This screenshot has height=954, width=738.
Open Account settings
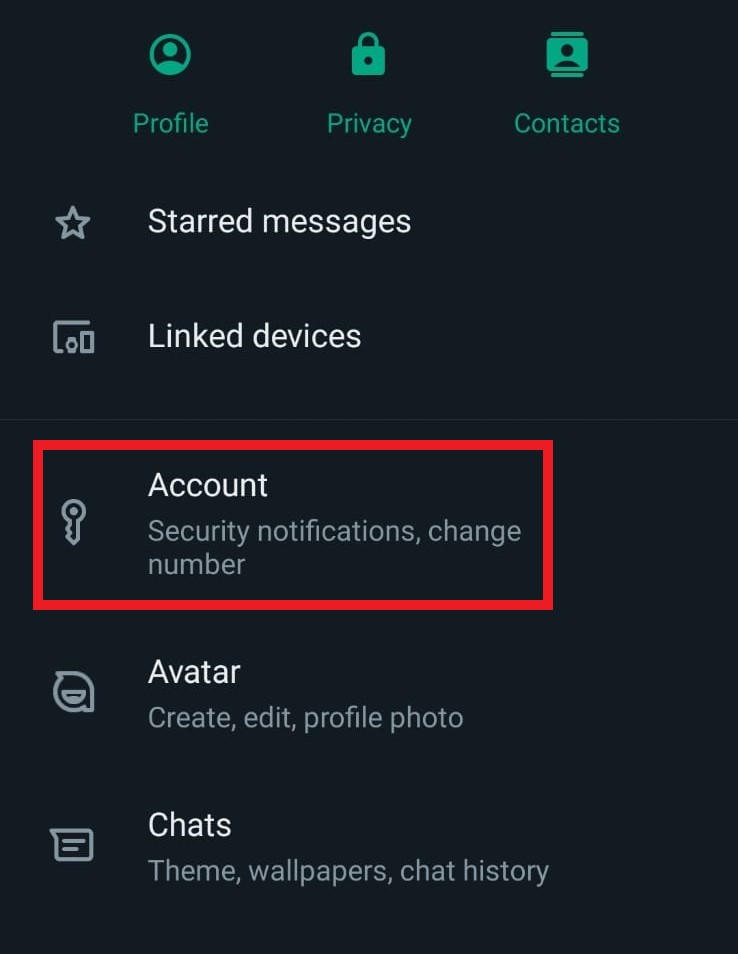tap(292, 523)
